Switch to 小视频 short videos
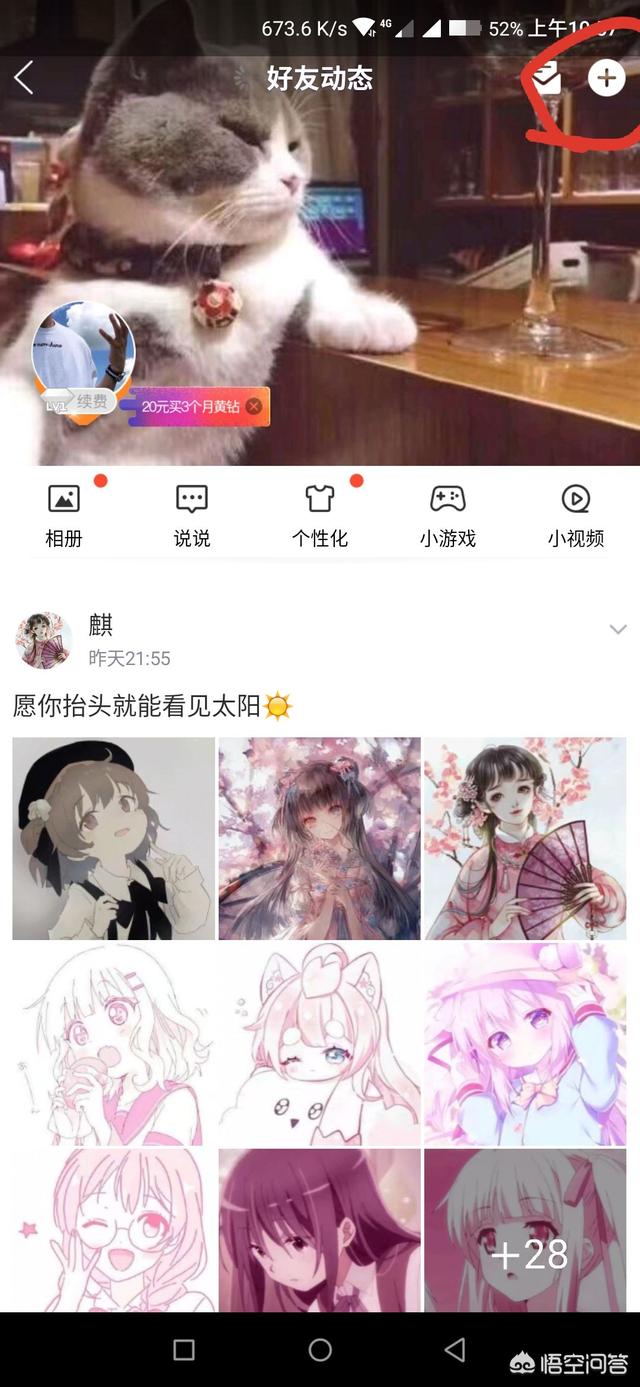640x1387 pixels. point(575,515)
